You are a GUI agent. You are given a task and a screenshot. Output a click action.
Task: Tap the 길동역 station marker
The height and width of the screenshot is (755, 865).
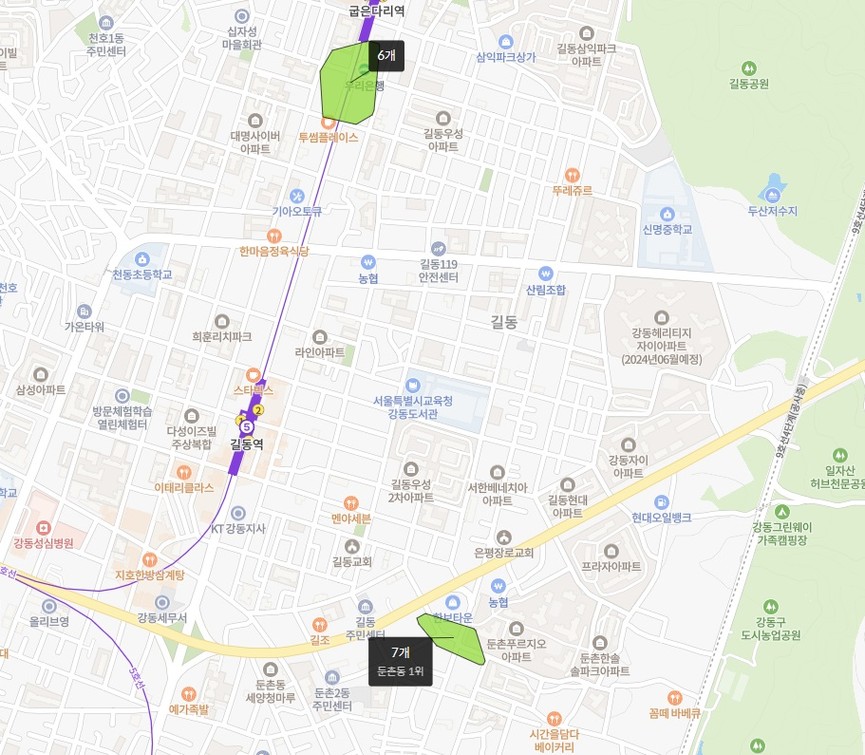247,427
